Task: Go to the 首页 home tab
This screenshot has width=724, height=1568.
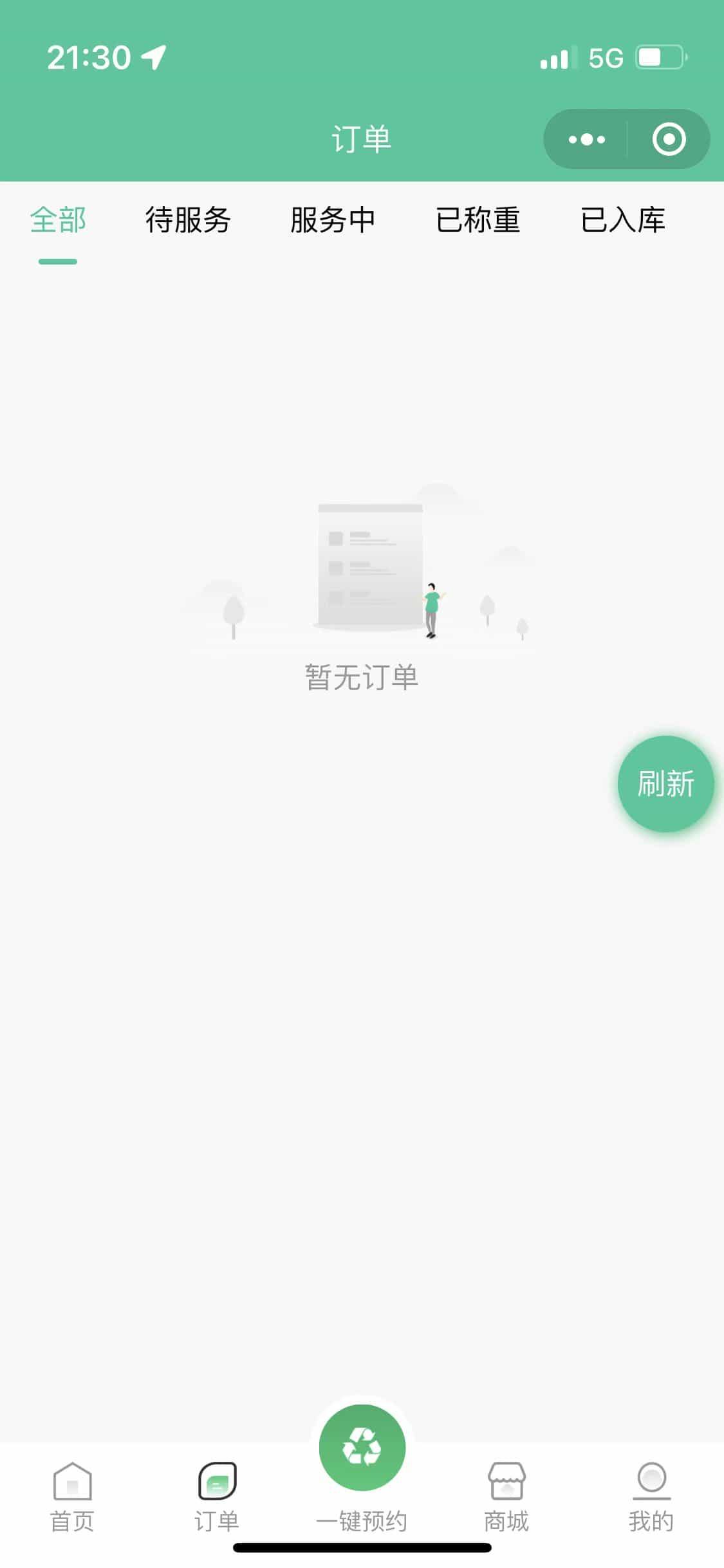Action: [72, 1496]
